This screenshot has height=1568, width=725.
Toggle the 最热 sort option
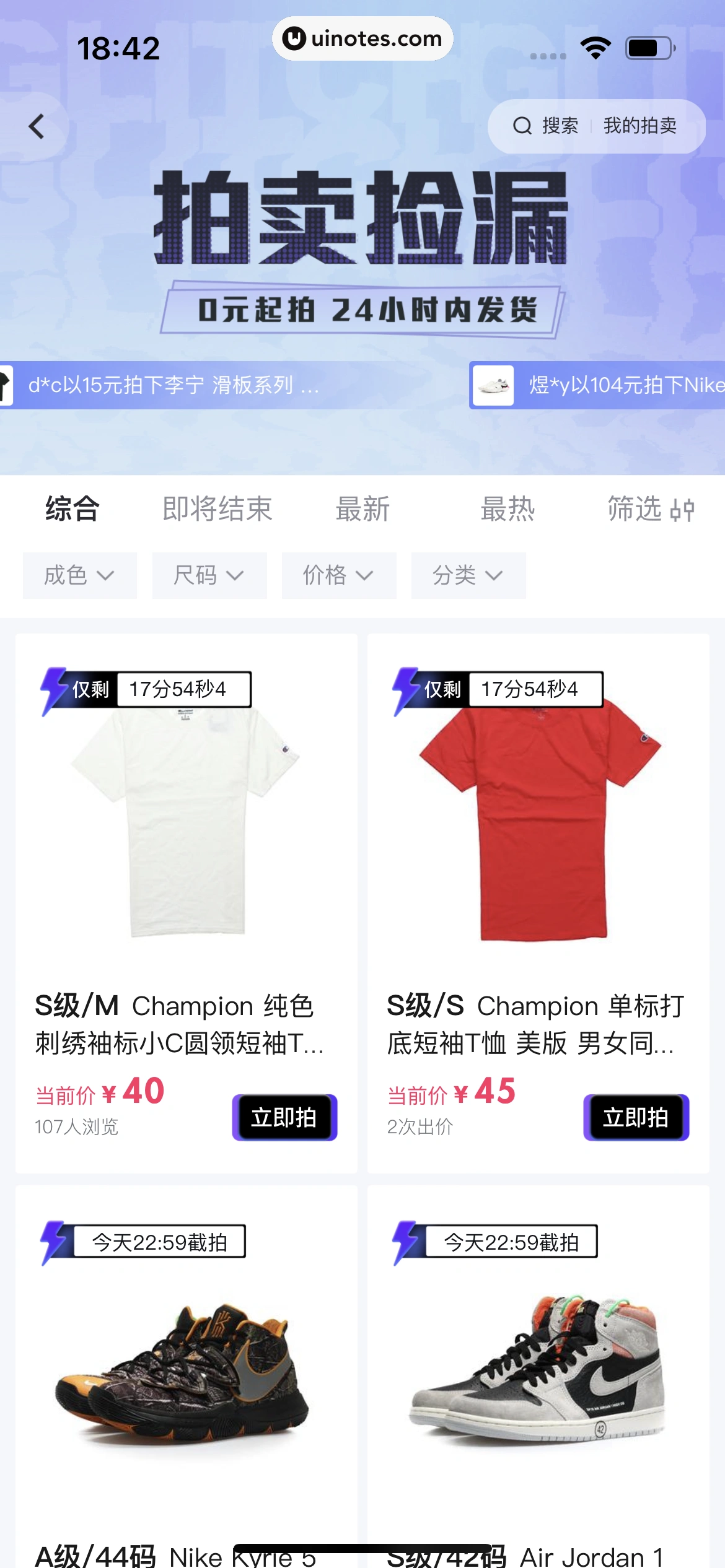coord(507,509)
